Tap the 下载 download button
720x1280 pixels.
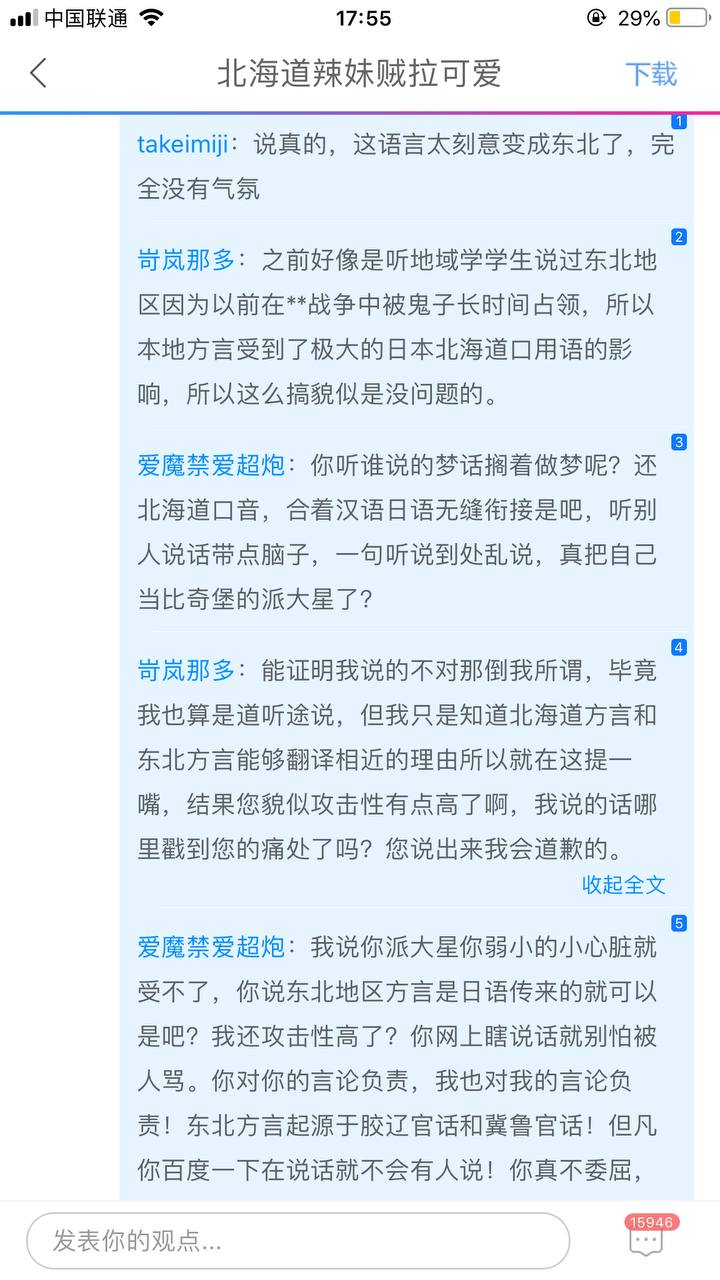(651, 74)
